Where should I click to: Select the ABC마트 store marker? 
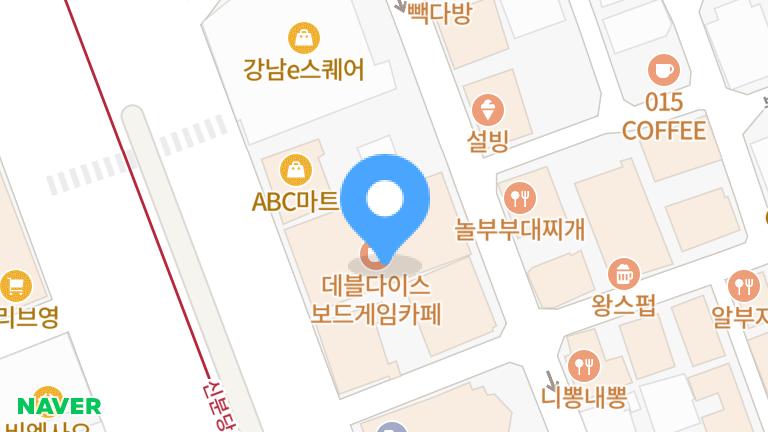[294, 169]
